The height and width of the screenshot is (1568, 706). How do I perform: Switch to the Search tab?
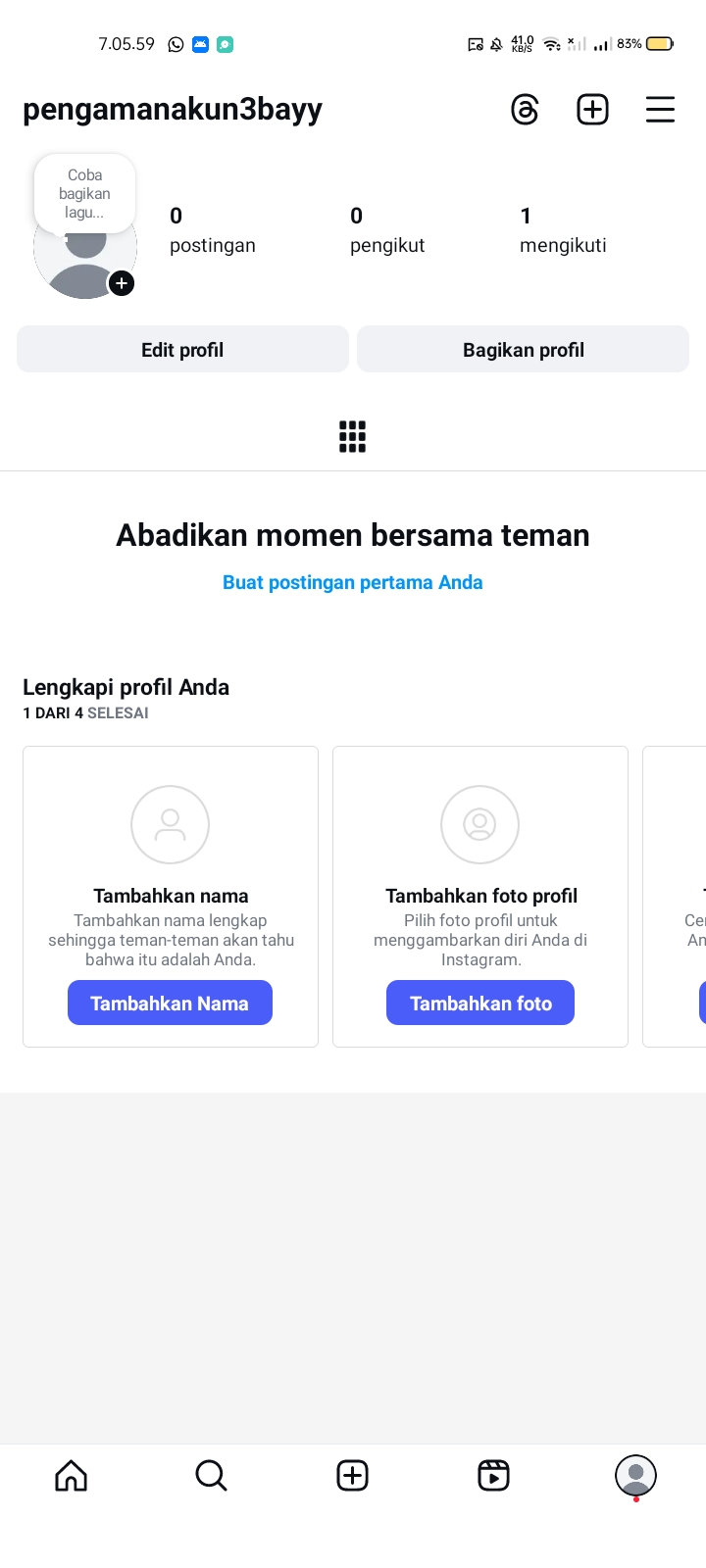[211, 1475]
